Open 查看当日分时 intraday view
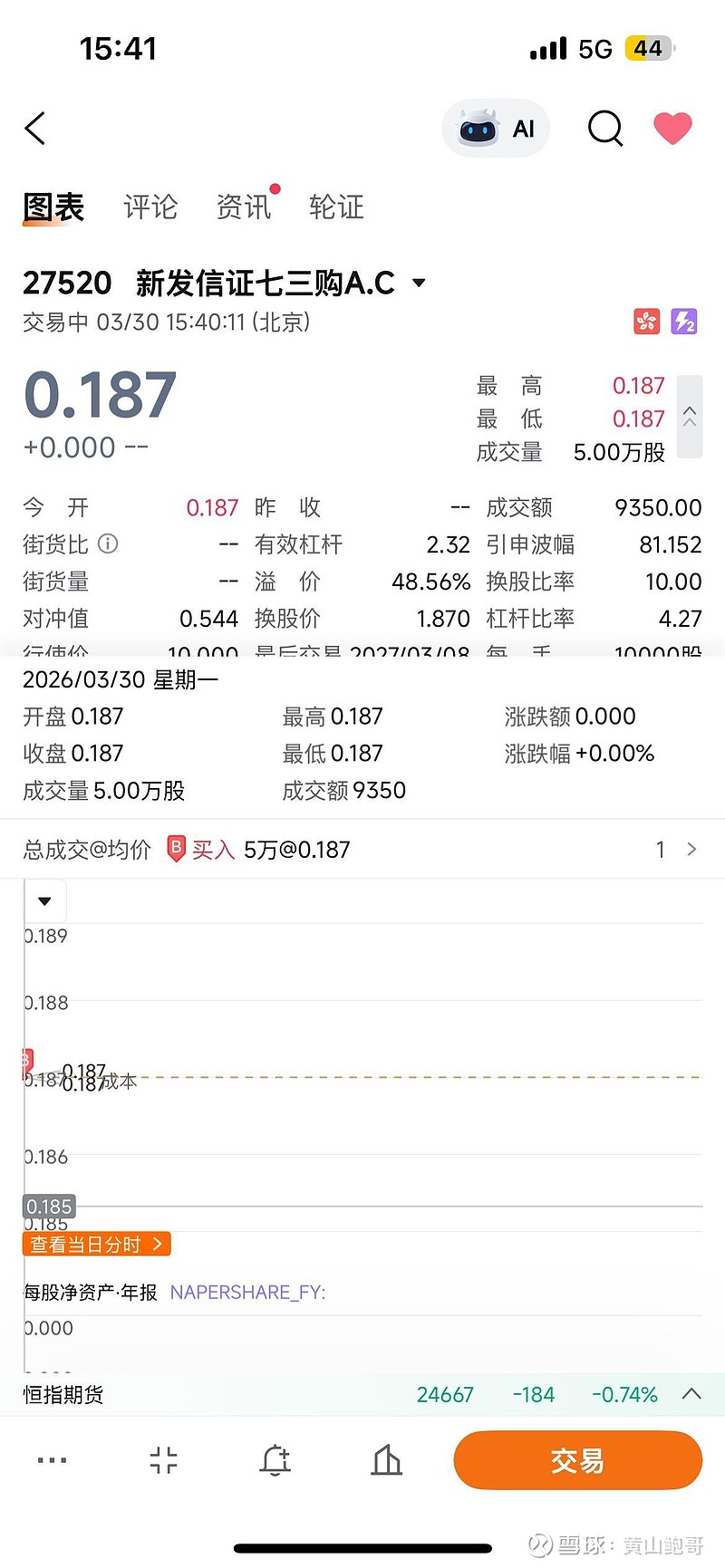725x1568 pixels. (x=96, y=1244)
